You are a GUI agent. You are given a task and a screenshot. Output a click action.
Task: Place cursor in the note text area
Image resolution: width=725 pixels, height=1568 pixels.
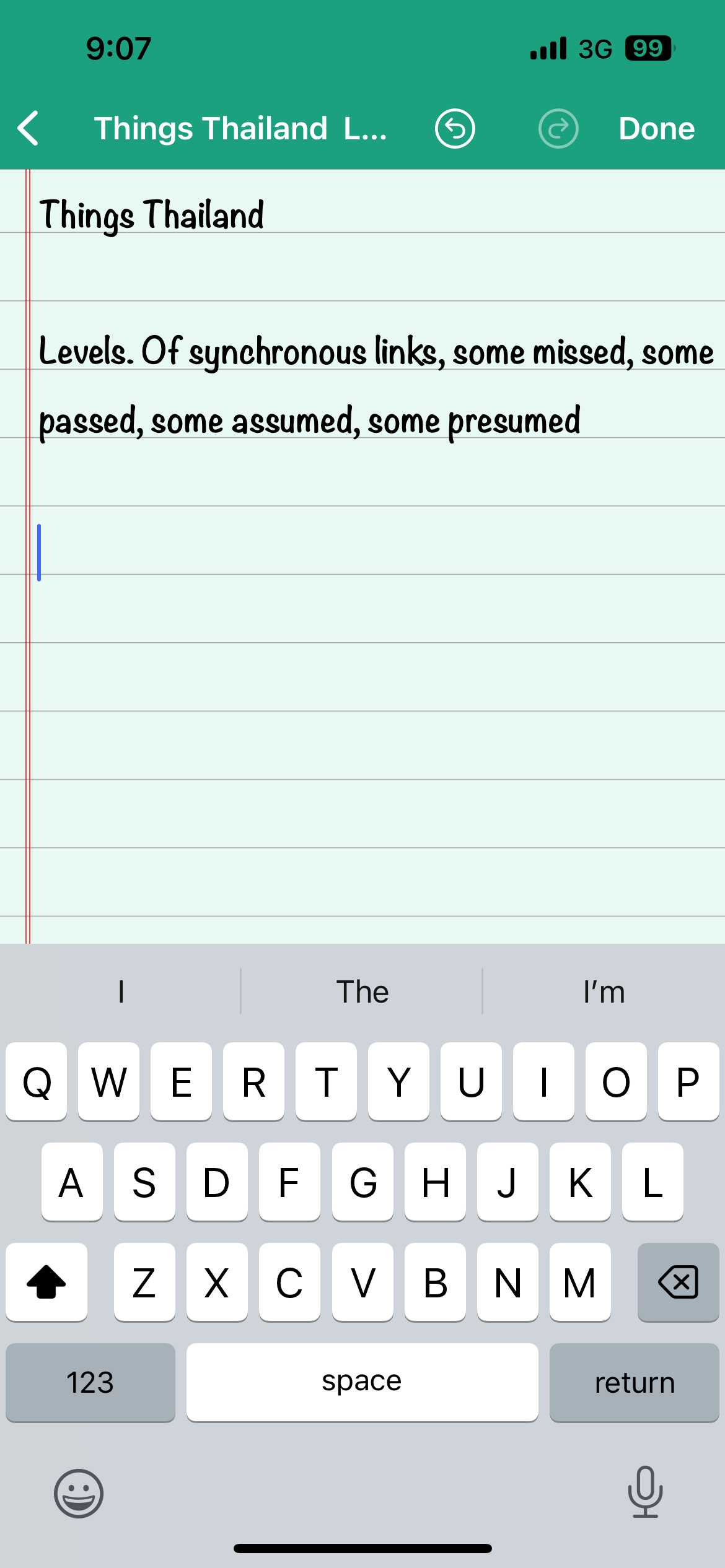372,681
